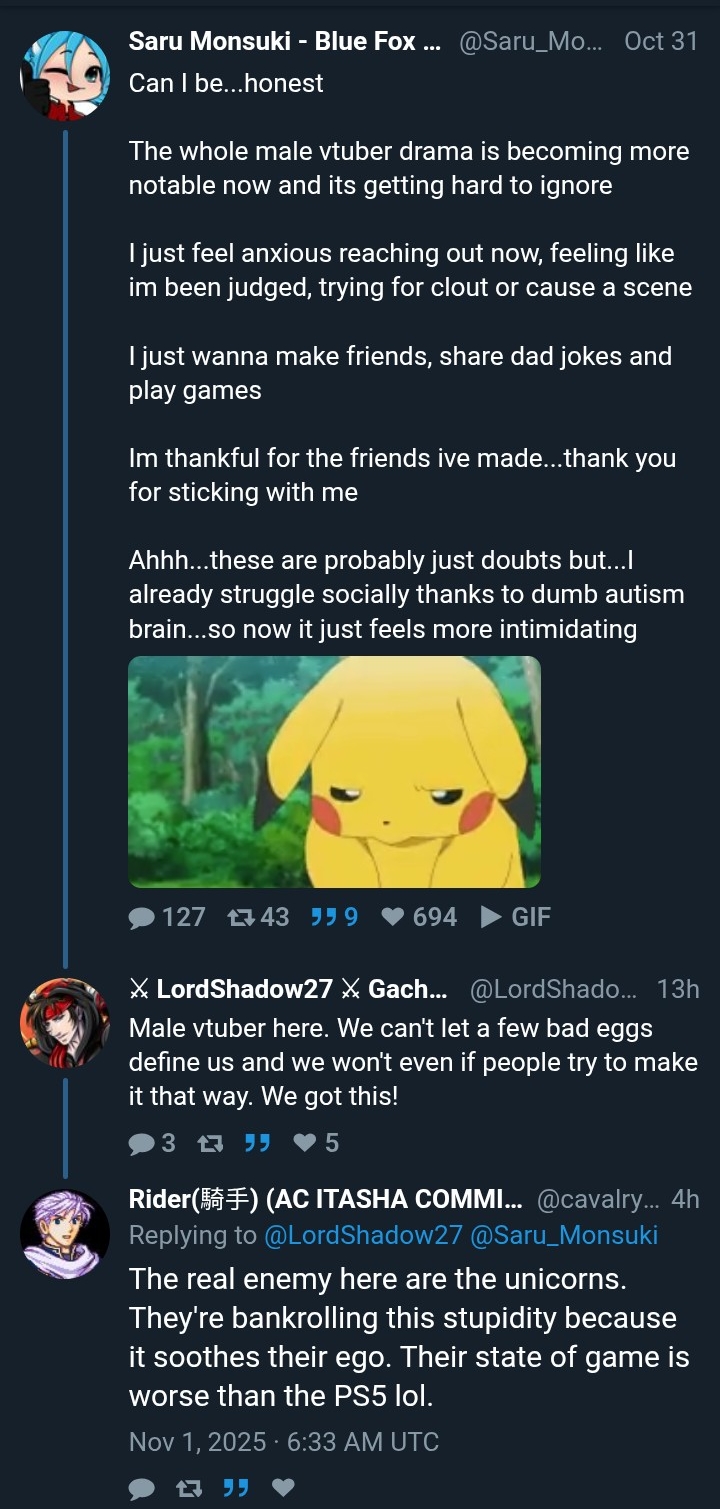The height and width of the screenshot is (1509, 720).
Task: Retweet LordShadow27's post
Action: click(x=210, y=1143)
